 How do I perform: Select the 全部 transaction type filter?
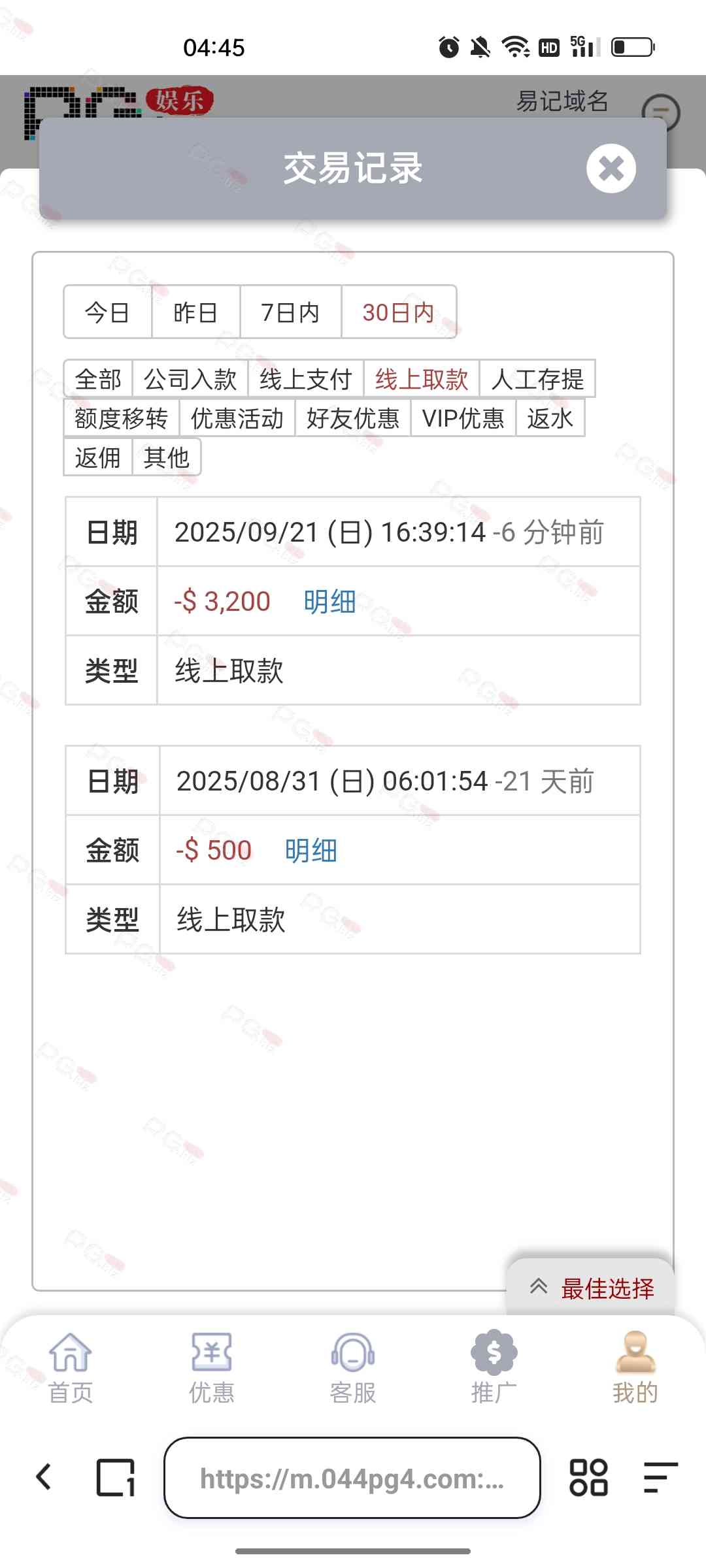pyautogui.click(x=98, y=379)
